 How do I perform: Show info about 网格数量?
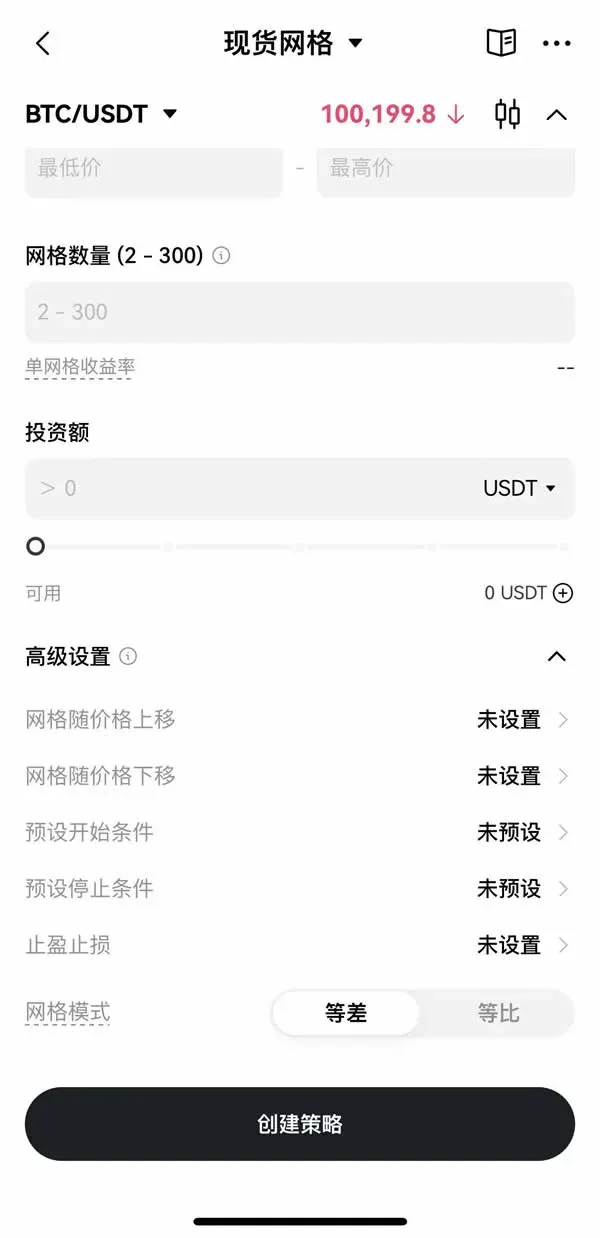[x=222, y=256]
